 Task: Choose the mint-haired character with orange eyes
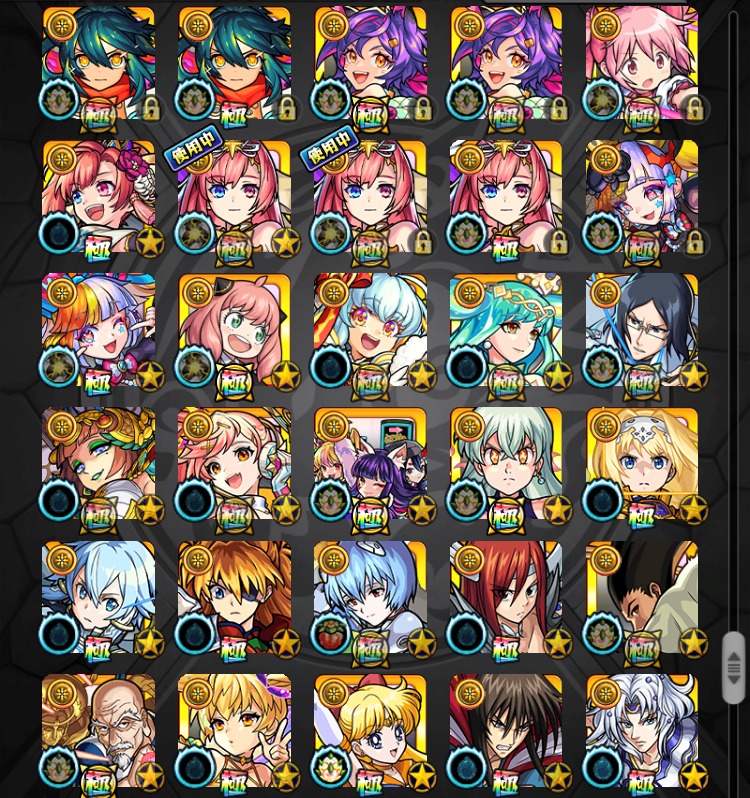pos(505,465)
